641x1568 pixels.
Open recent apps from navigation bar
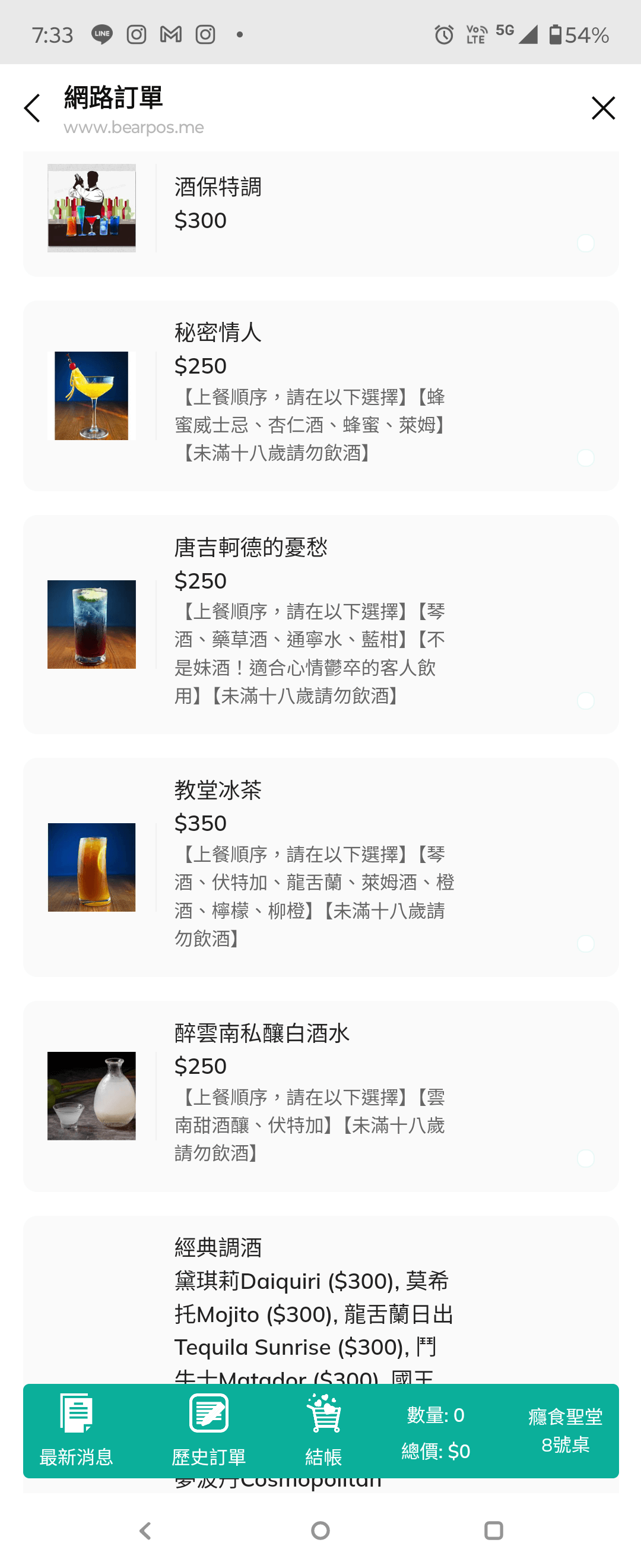[x=493, y=1530]
